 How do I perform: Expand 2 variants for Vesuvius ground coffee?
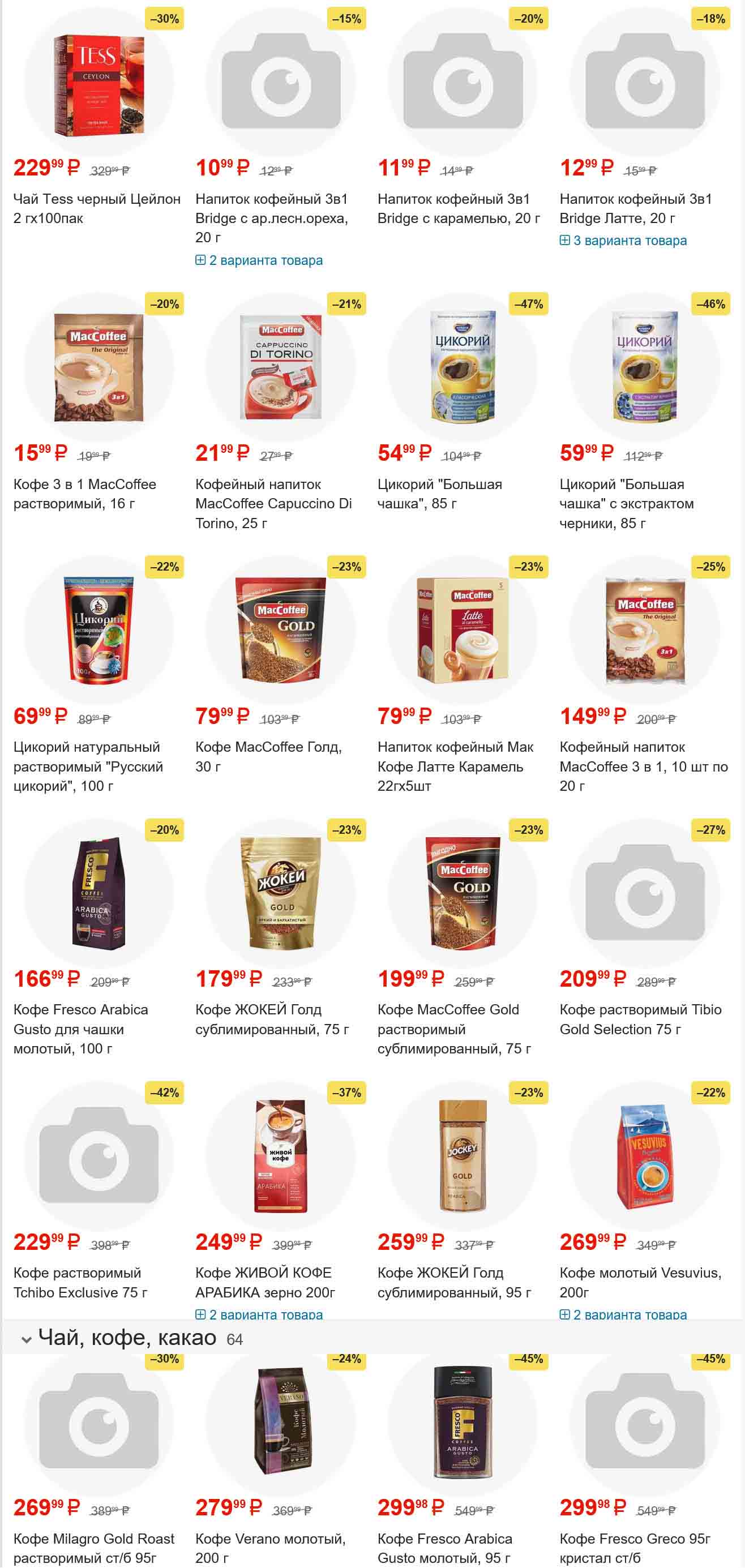tap(623, 1314)
